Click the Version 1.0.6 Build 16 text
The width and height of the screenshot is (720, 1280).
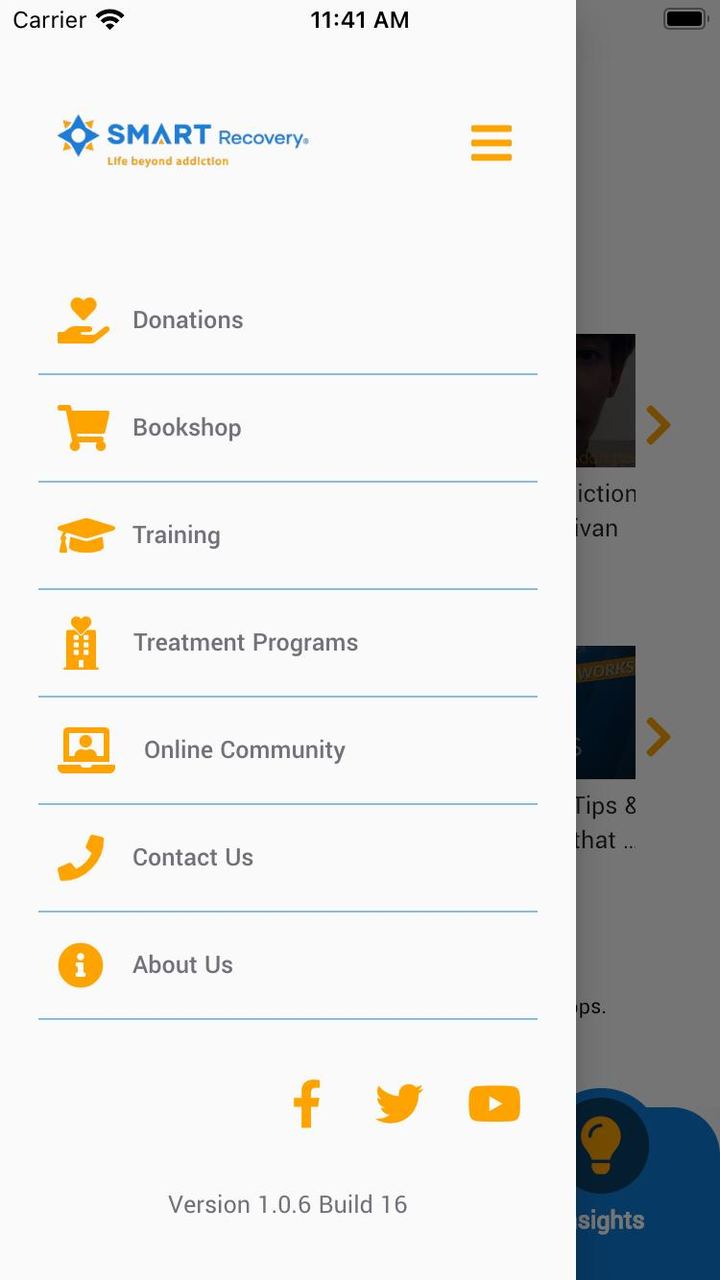tap(287, 1205)
